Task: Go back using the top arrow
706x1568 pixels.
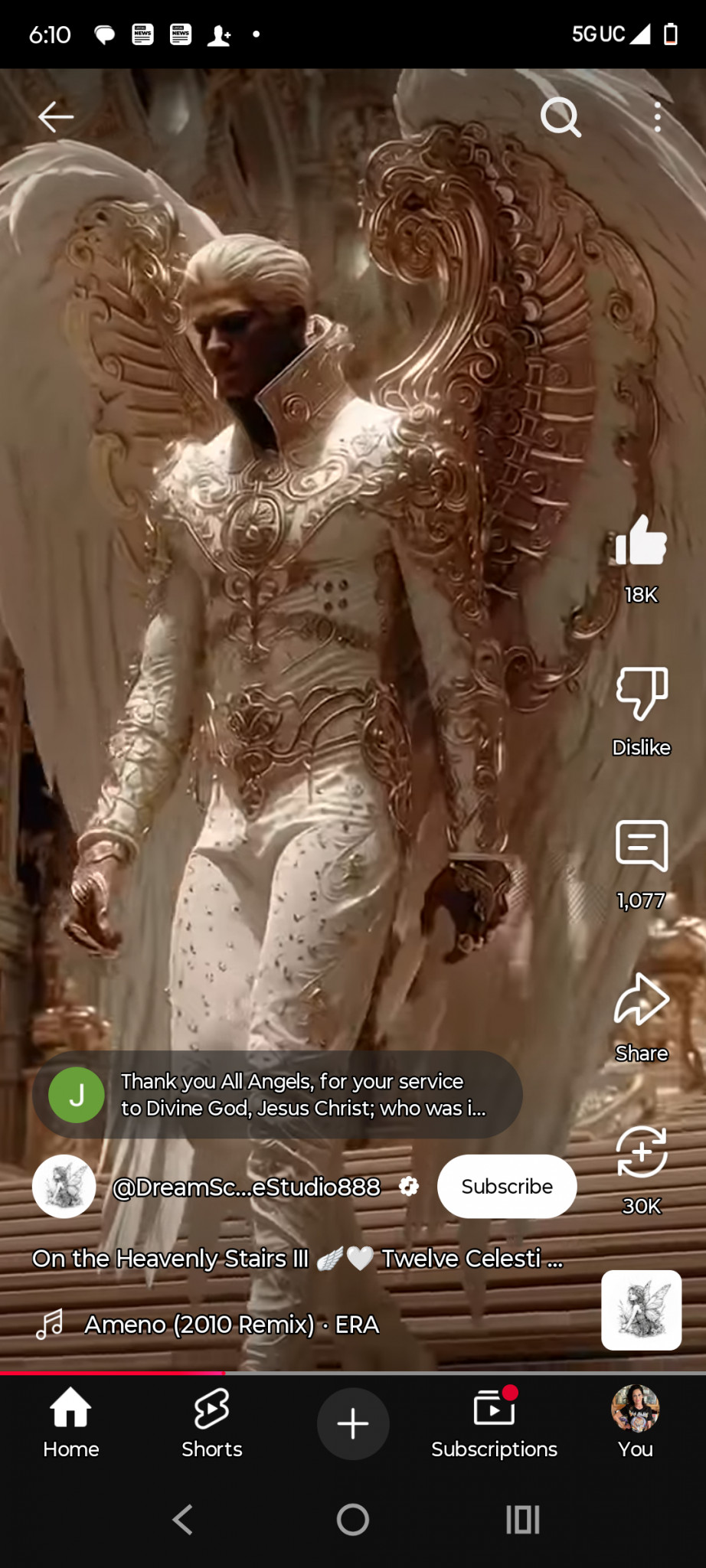Action: [56, 117]
